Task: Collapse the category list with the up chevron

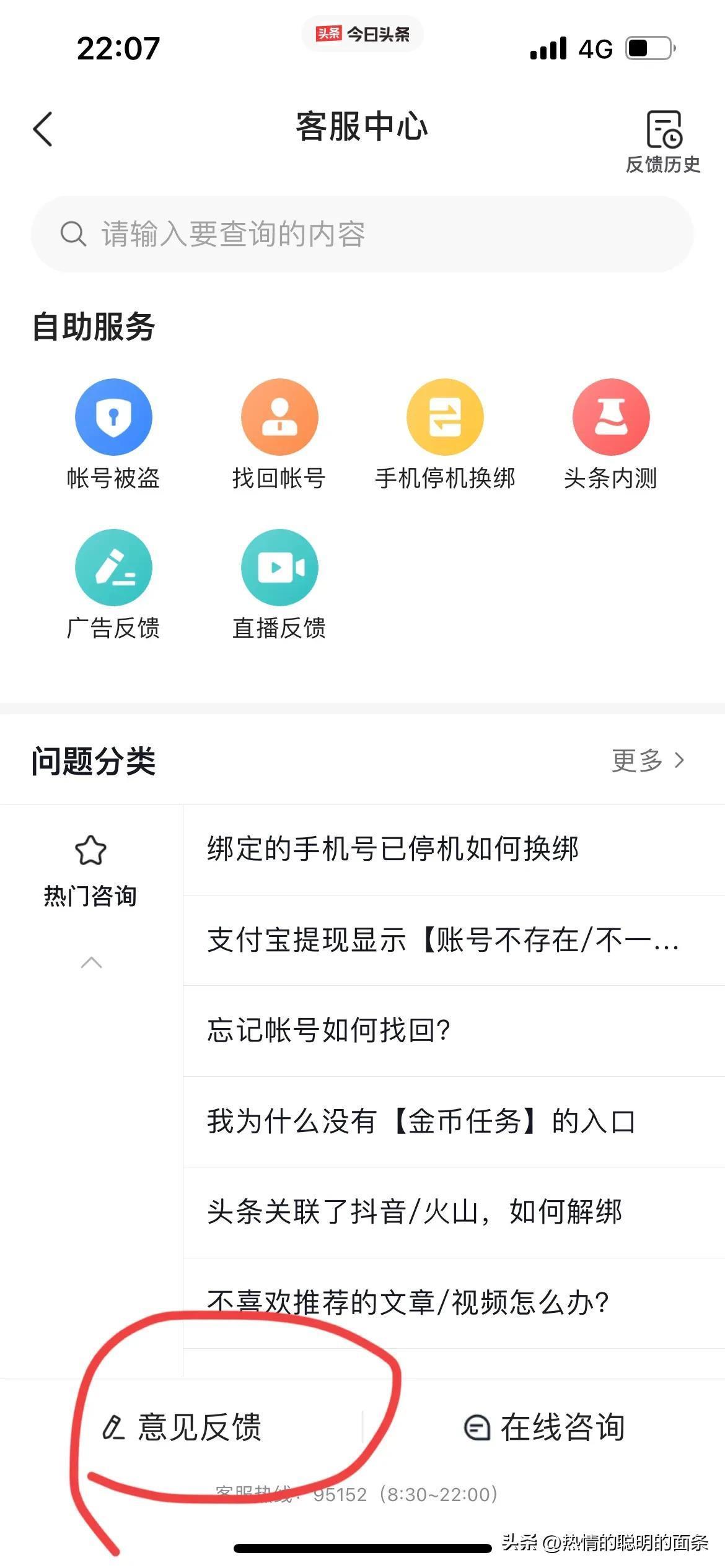Action: (92, 962)
